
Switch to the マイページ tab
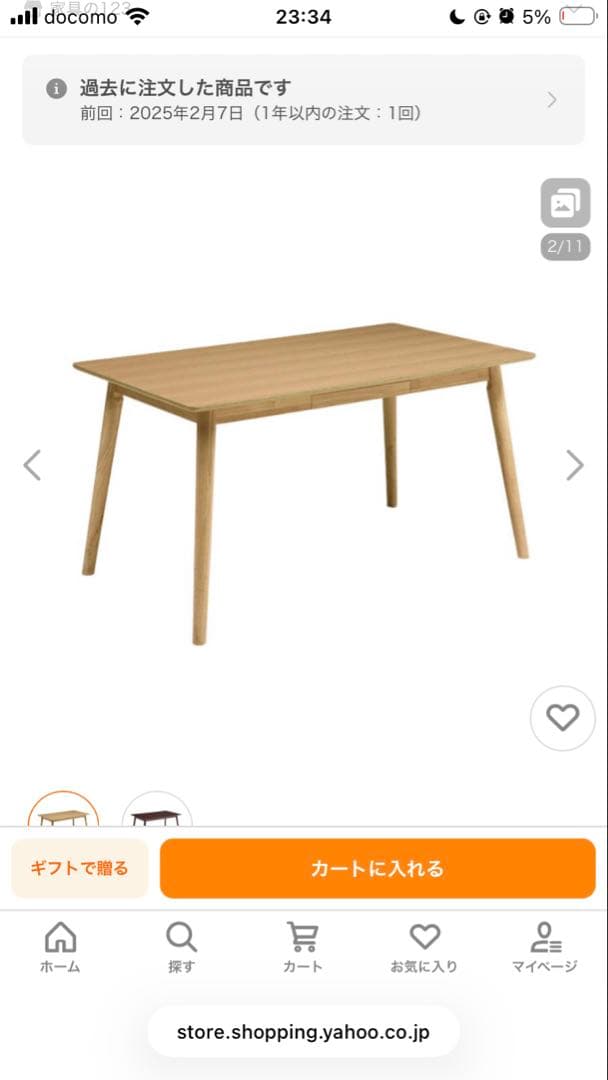[545, 947]
